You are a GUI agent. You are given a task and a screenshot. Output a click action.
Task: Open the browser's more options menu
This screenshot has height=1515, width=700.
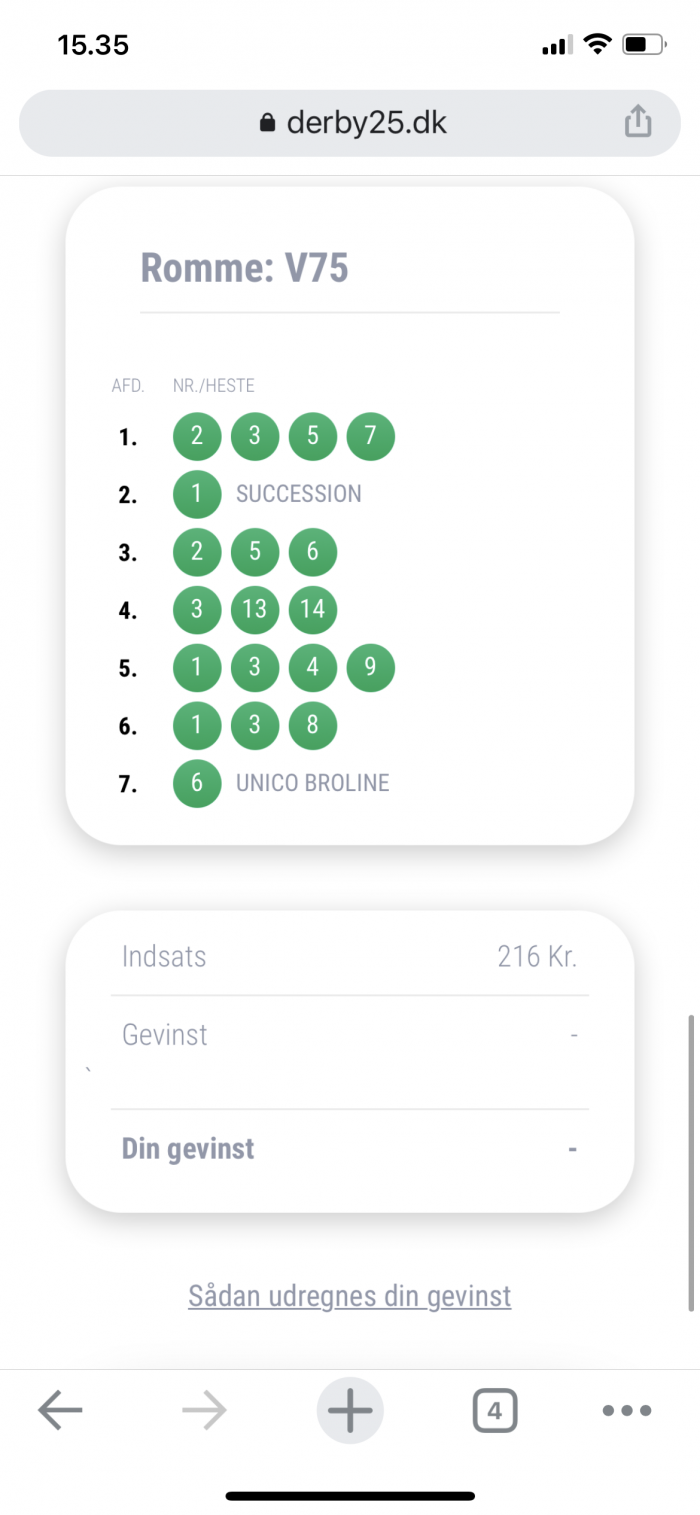(x=627, y=1411)
